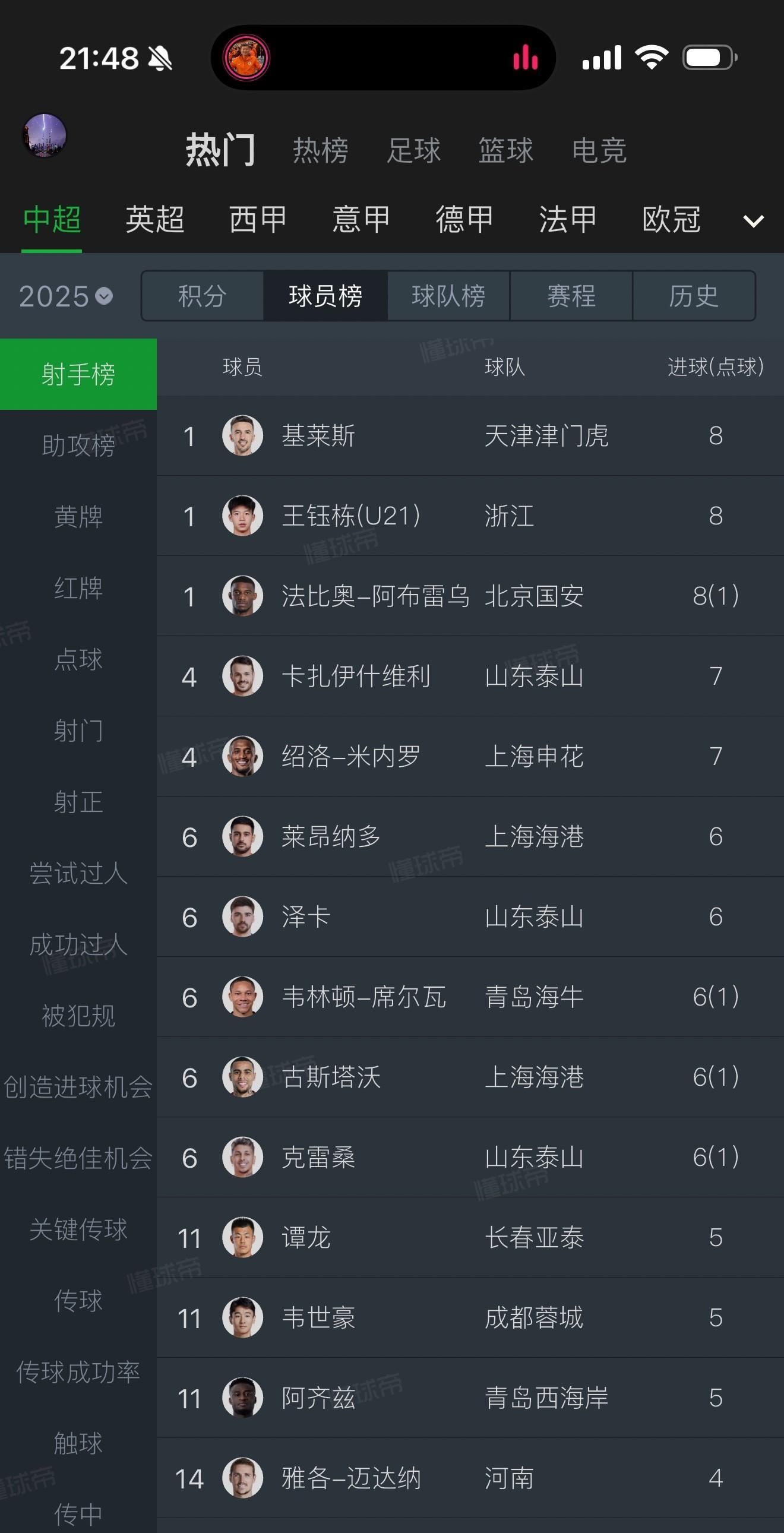Select the 黄牌 yellow card leaderboard
Image resolution: width=784 pixels, height=1533 pixels.
(x=78, y=518)
